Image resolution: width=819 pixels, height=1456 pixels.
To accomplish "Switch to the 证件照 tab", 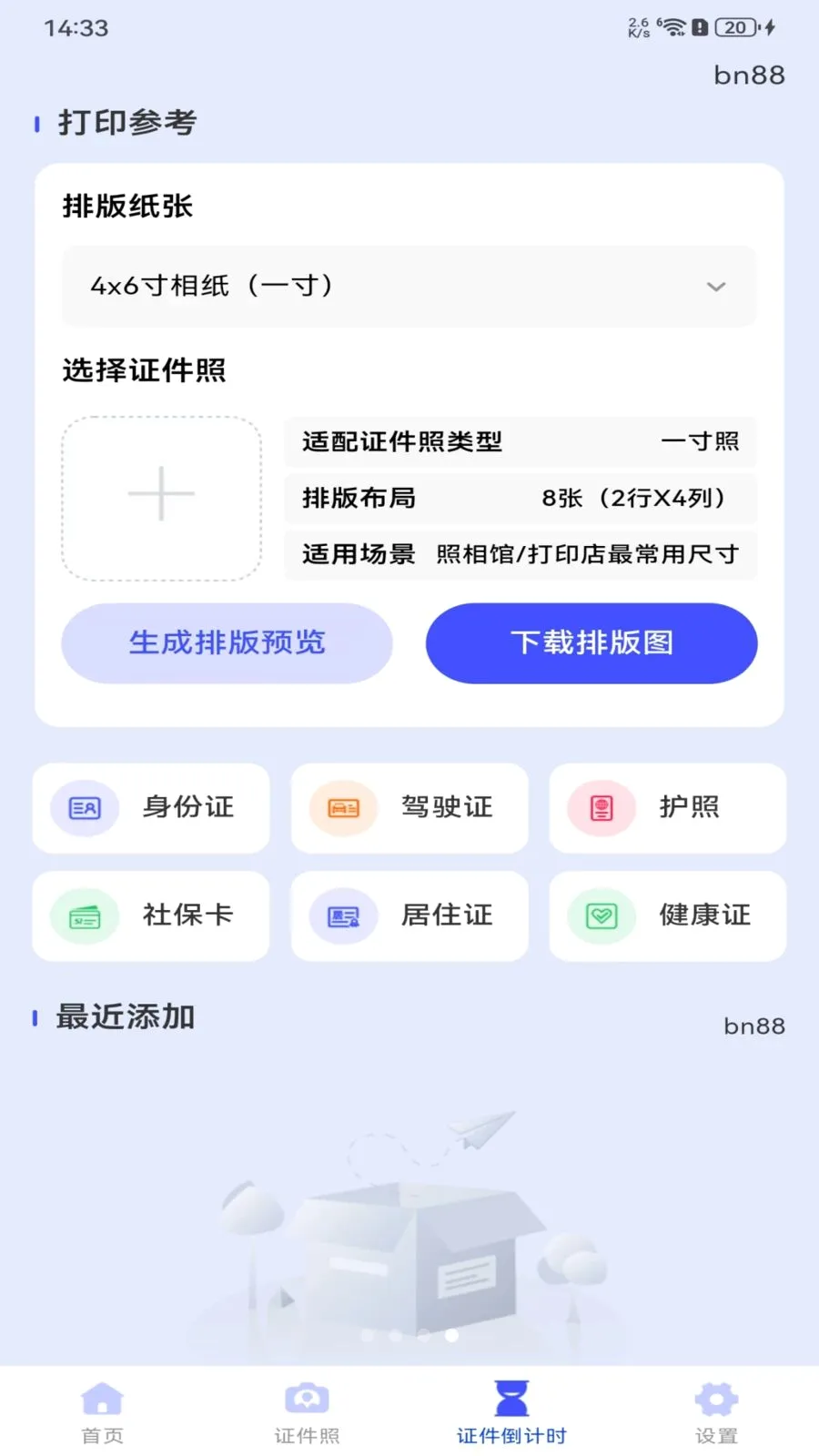I will pyautogui.click(x=307, y=1412).
